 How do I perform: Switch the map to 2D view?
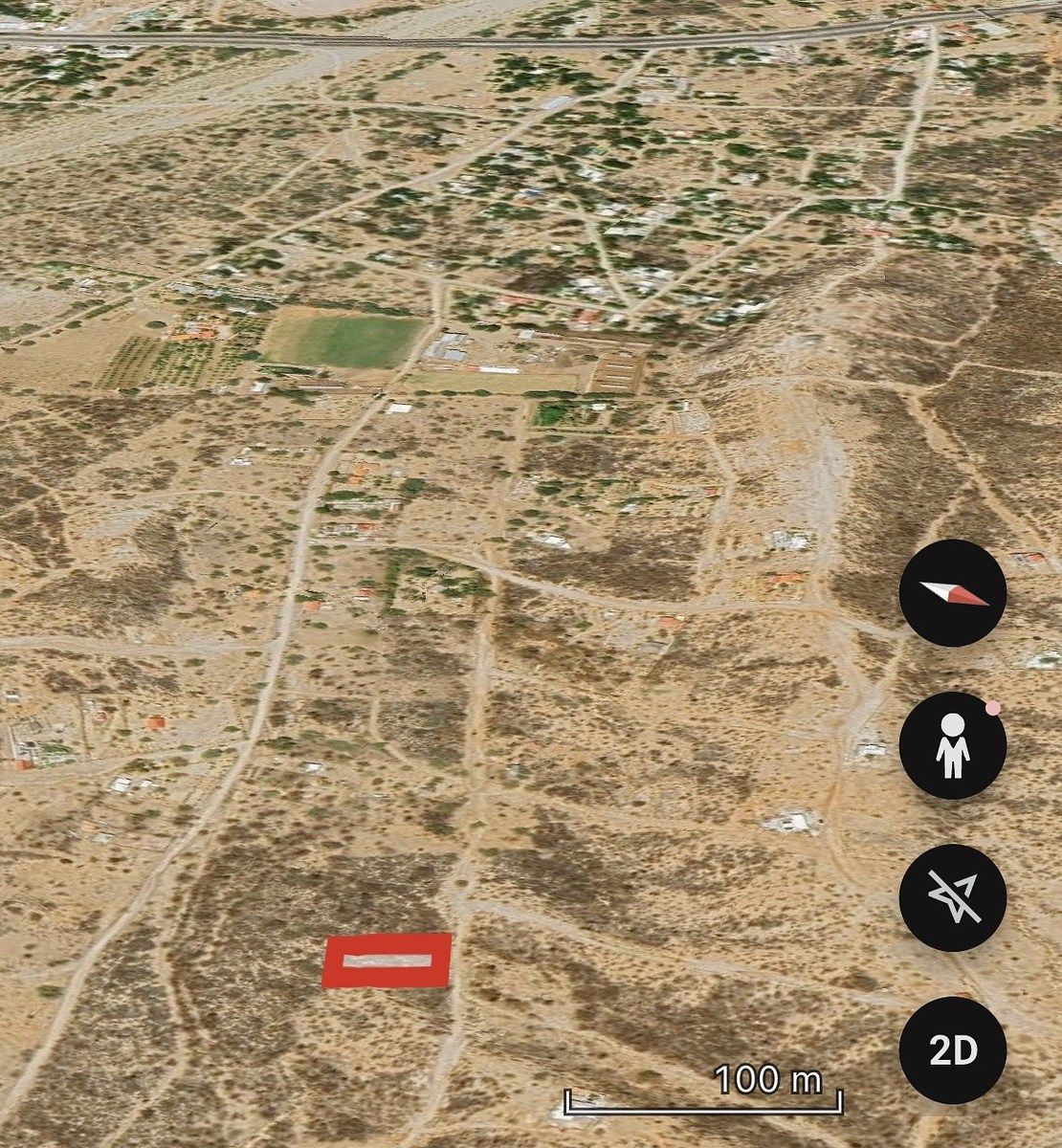(x=953, y=1050)
